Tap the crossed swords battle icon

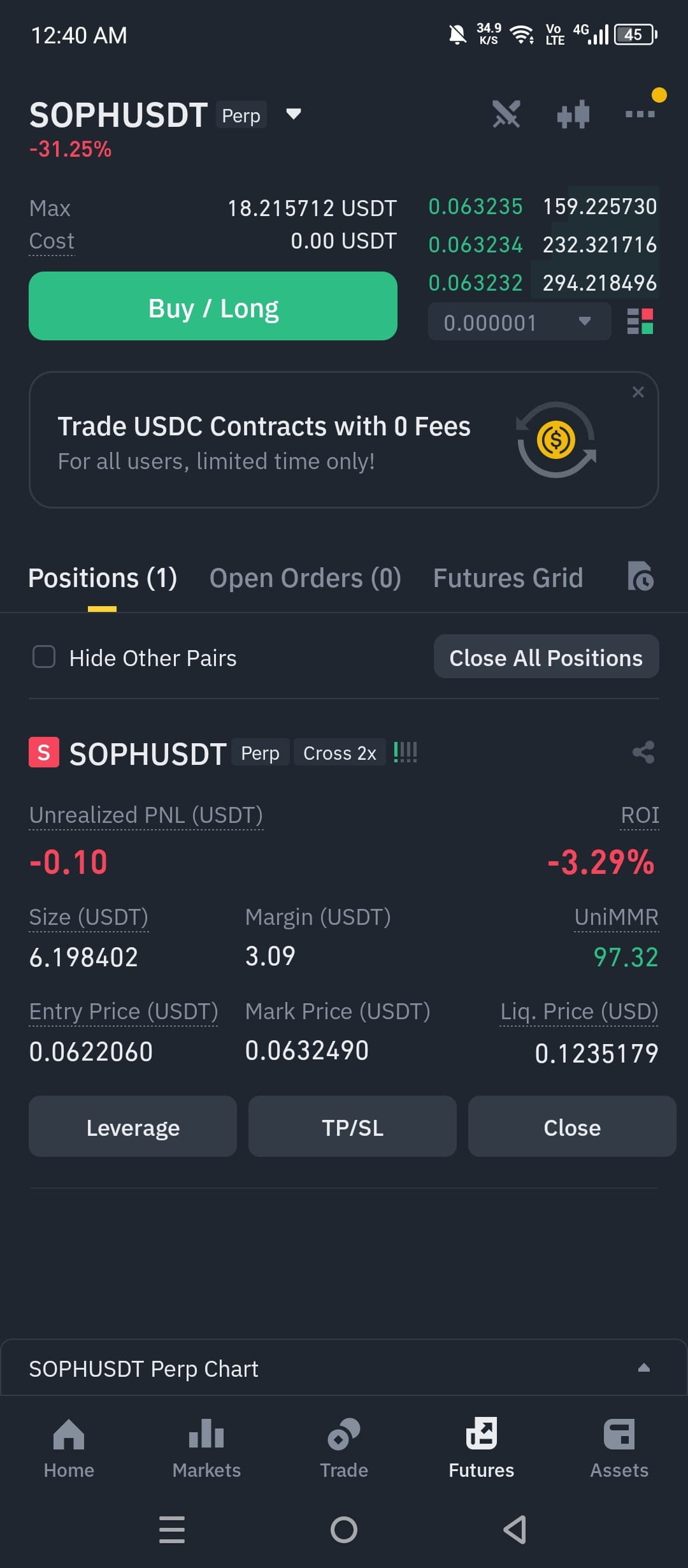(x=506, y=115)
